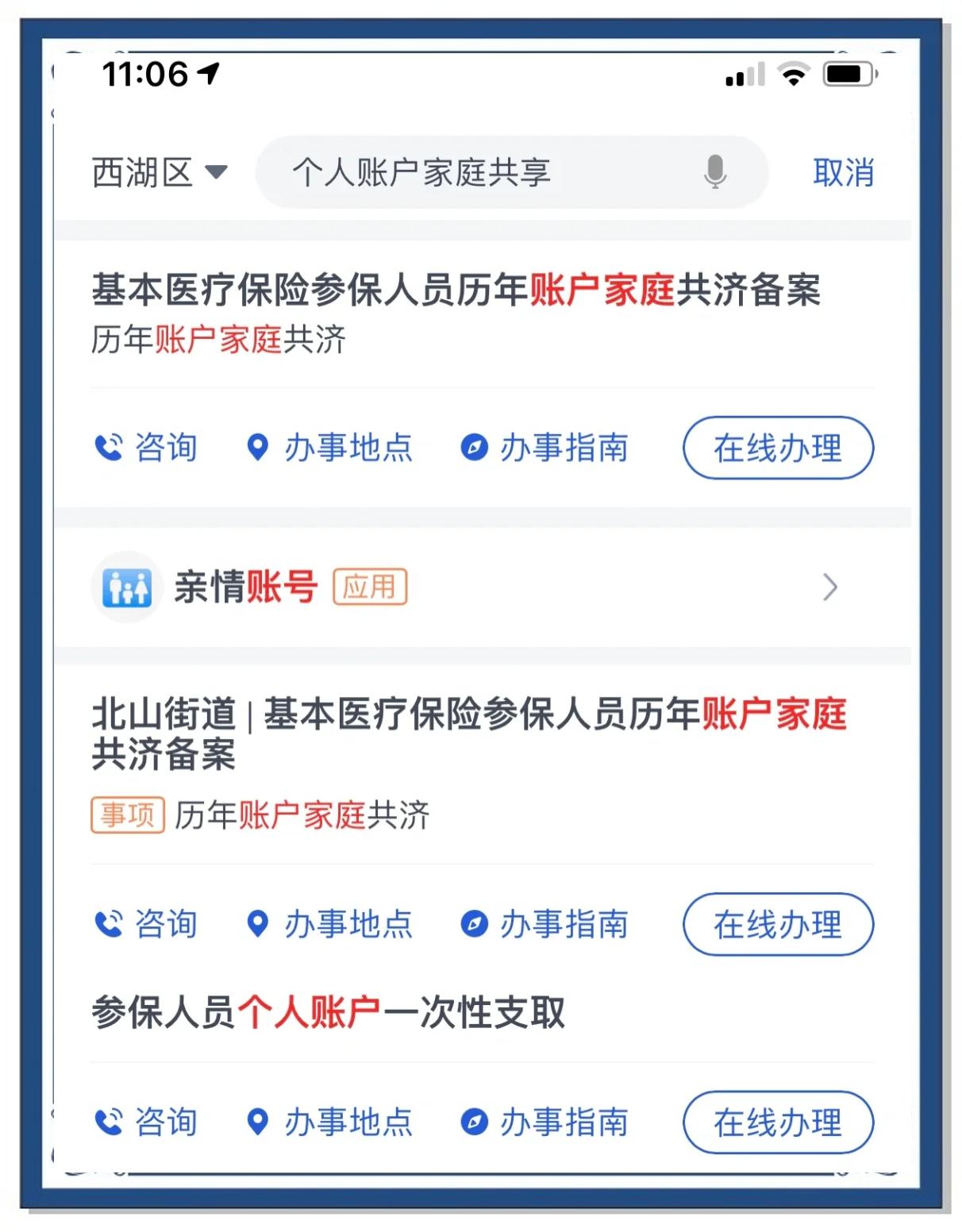
Task: Expand the 亲情账号 entry via right chevron
Action: tap(831, 587)
